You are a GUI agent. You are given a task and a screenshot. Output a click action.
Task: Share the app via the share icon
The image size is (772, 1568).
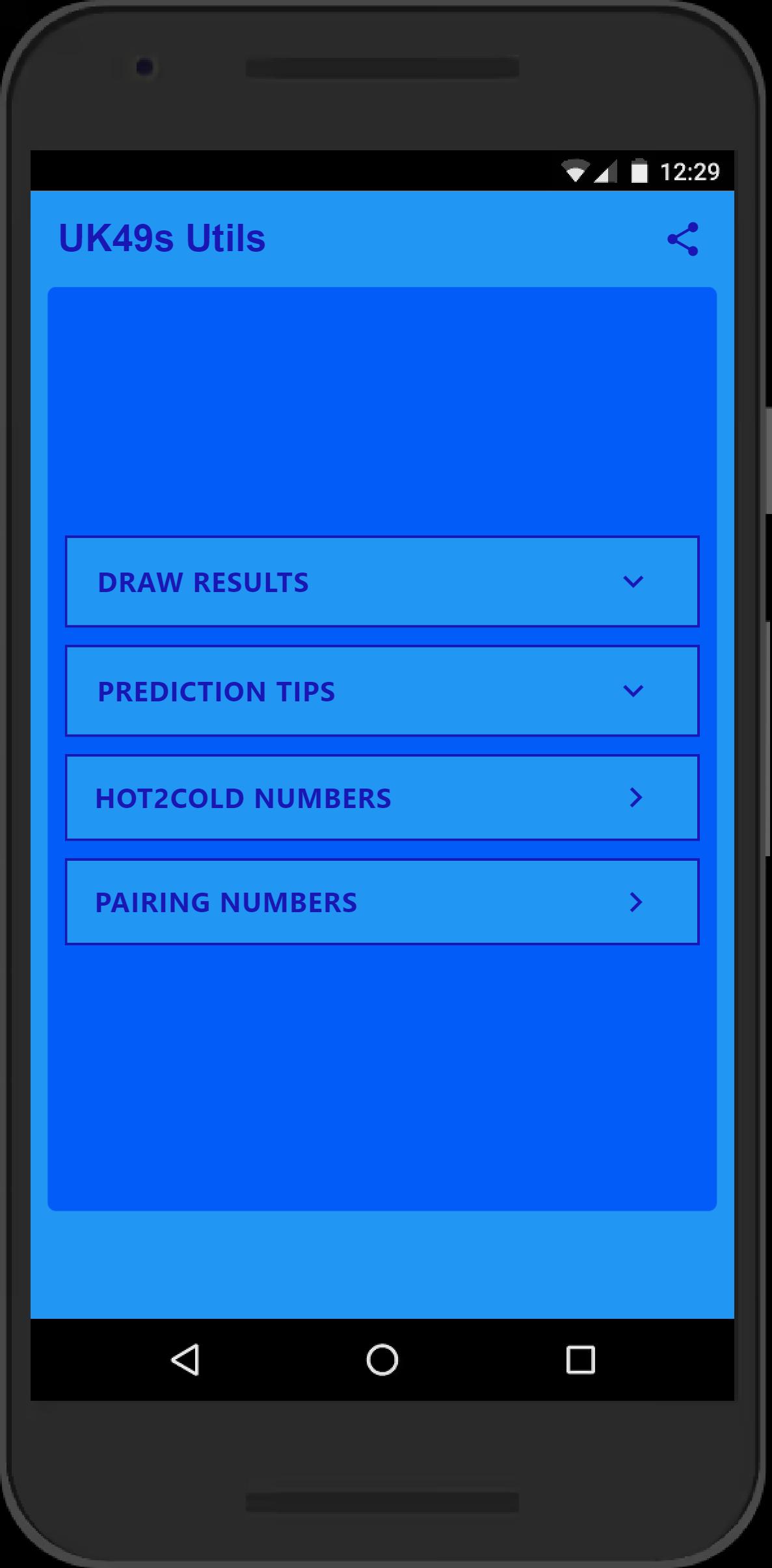(683, 239)
